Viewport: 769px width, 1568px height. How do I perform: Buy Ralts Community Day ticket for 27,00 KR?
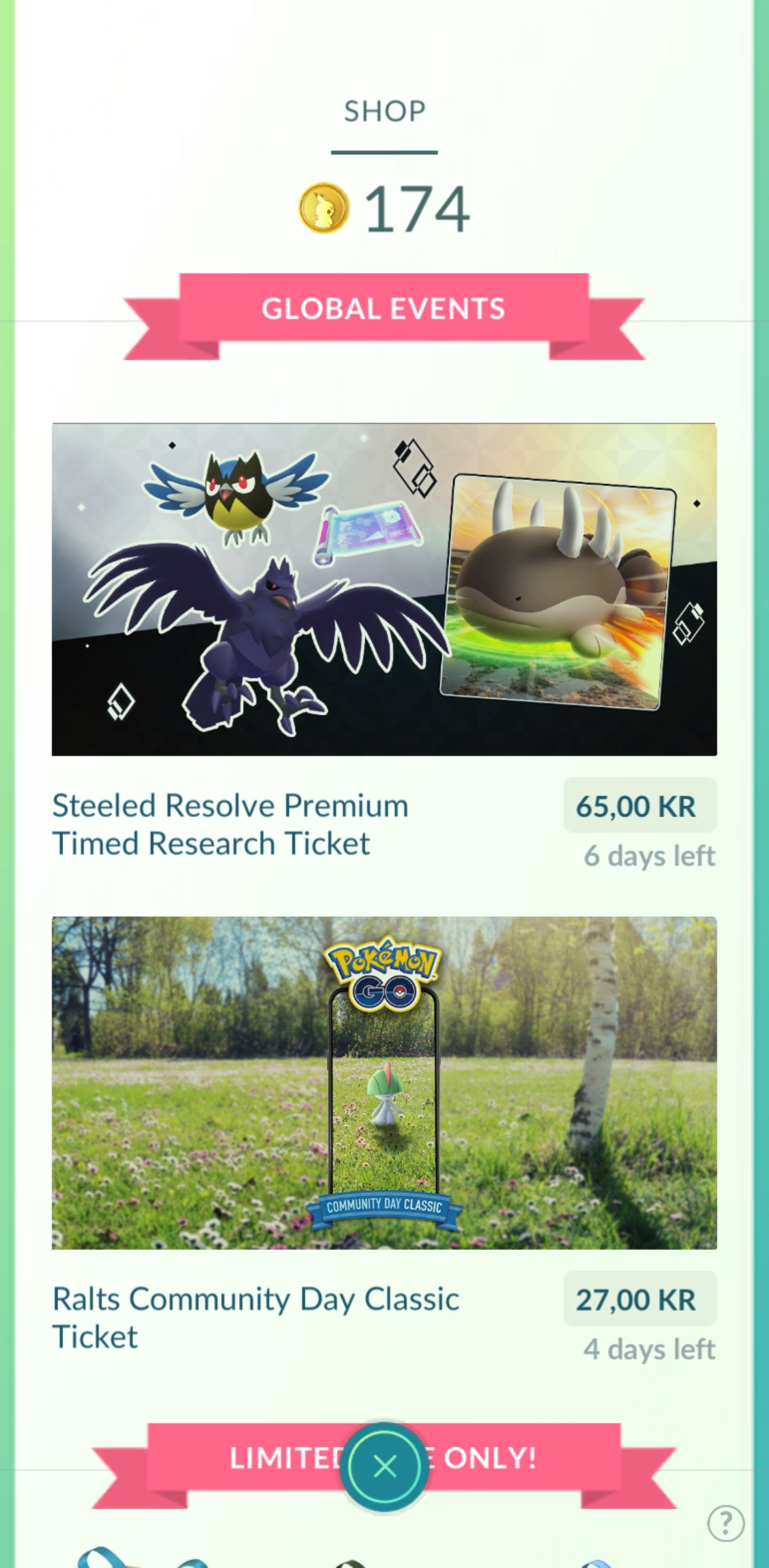(639, 1299)
